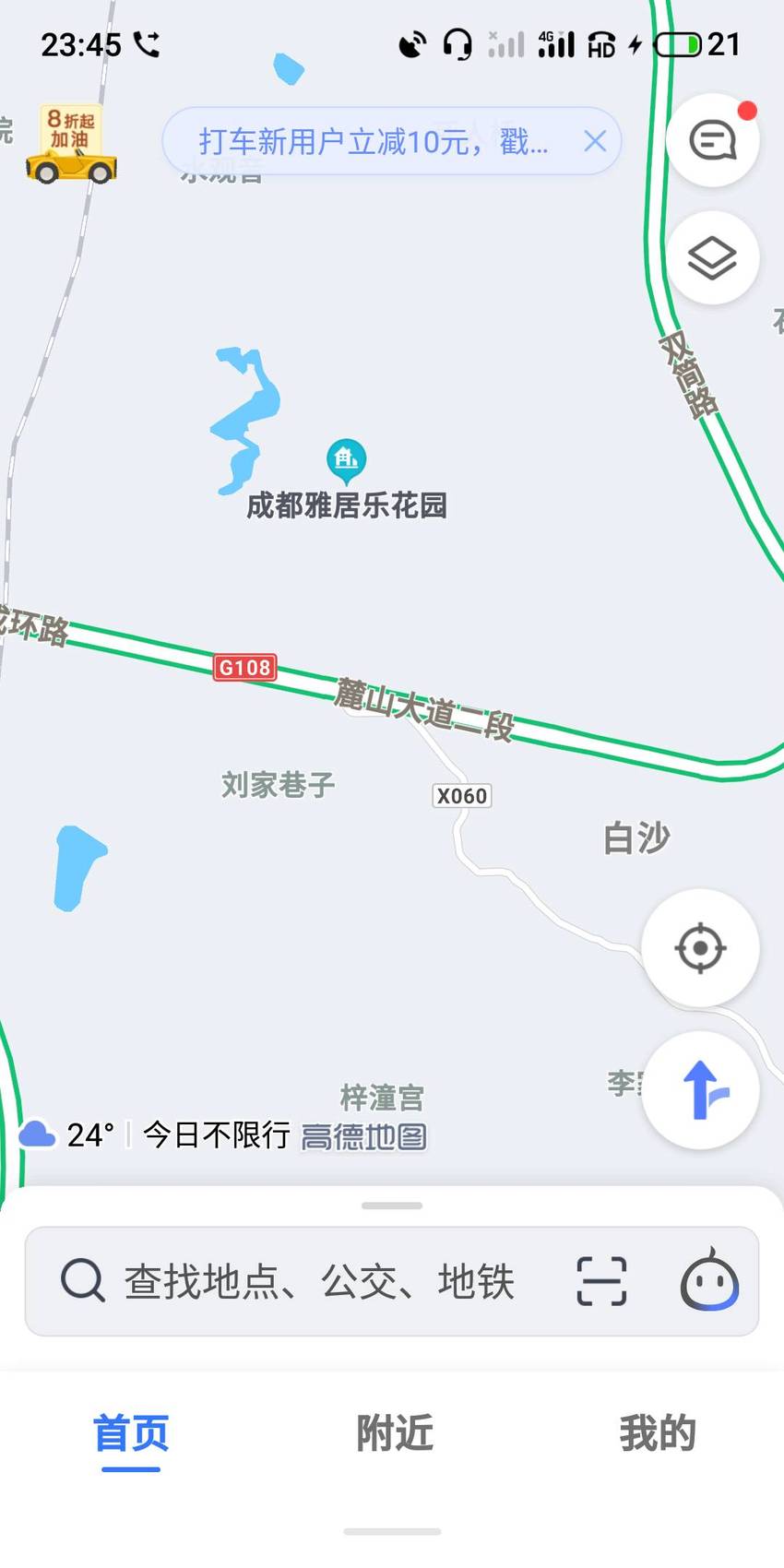Image resolution: width=784 pixels, height=1568 pixels.
Task: Check the 24° weather info
Action: (x=67, y=1134)
